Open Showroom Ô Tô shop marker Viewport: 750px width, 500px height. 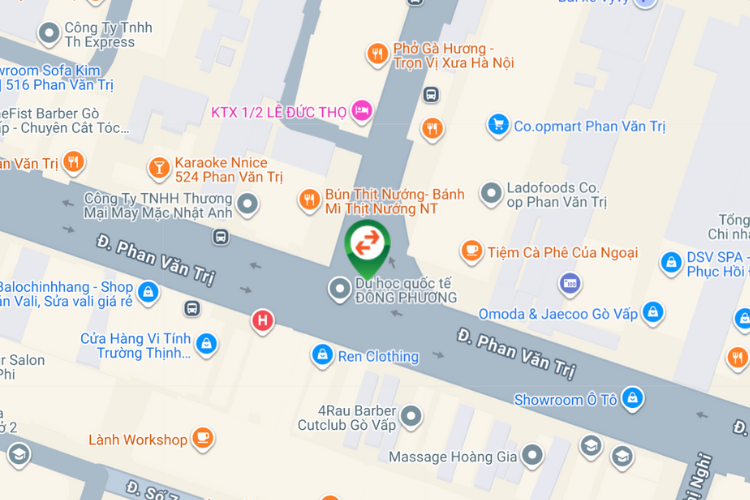click(632, 398)
